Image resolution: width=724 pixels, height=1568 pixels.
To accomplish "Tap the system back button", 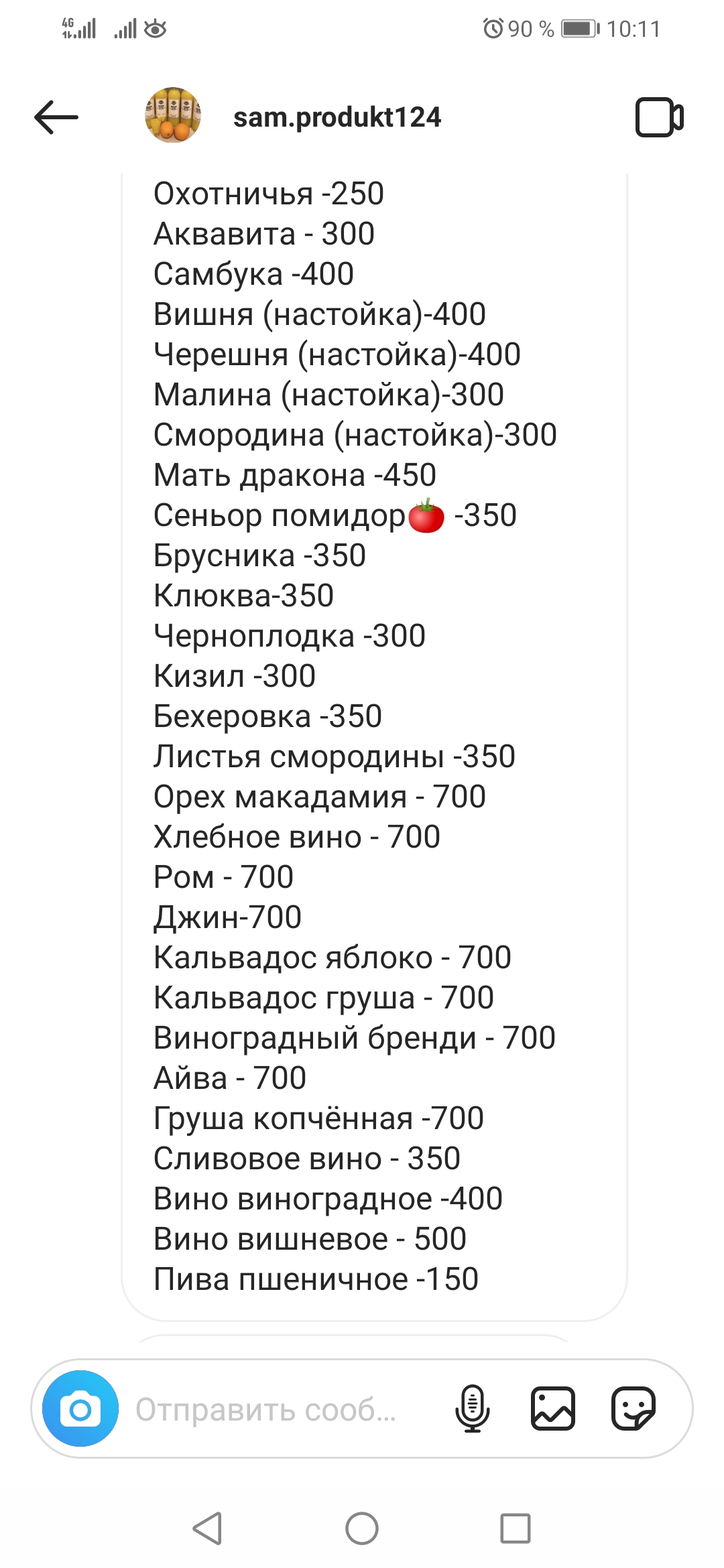I will (x=207, y=1528).
